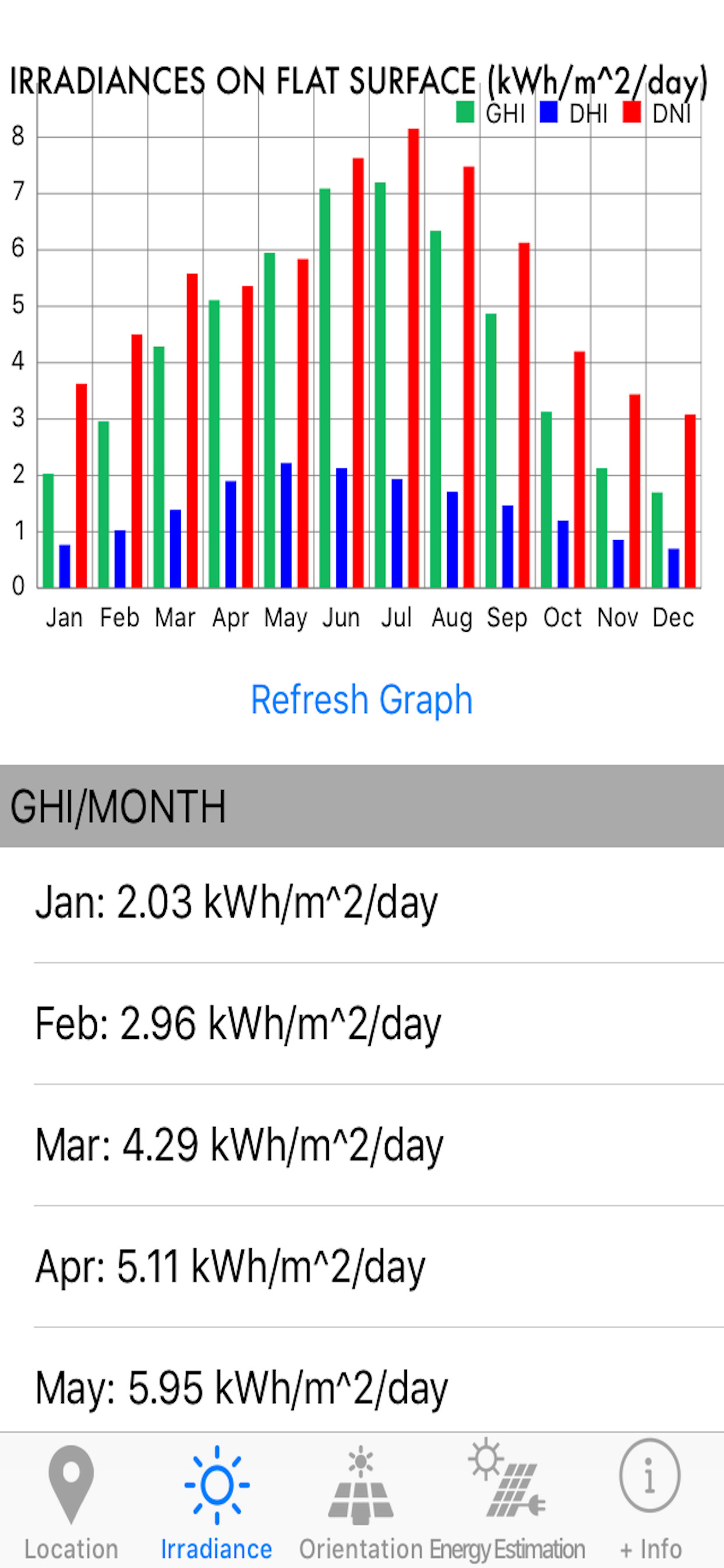
Task: Go to the Energy Estimation tab
Action: point(507,1501)
